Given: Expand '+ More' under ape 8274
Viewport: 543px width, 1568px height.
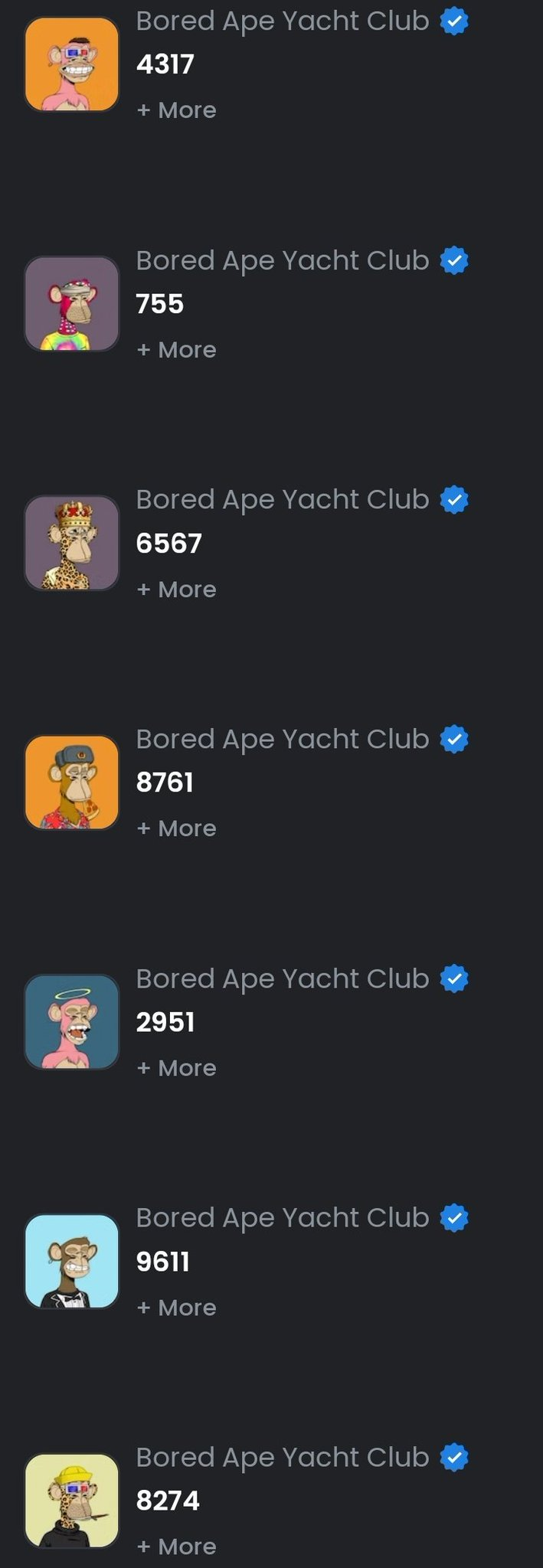Looking at the screenshot, I should [x=176, y=1547].
